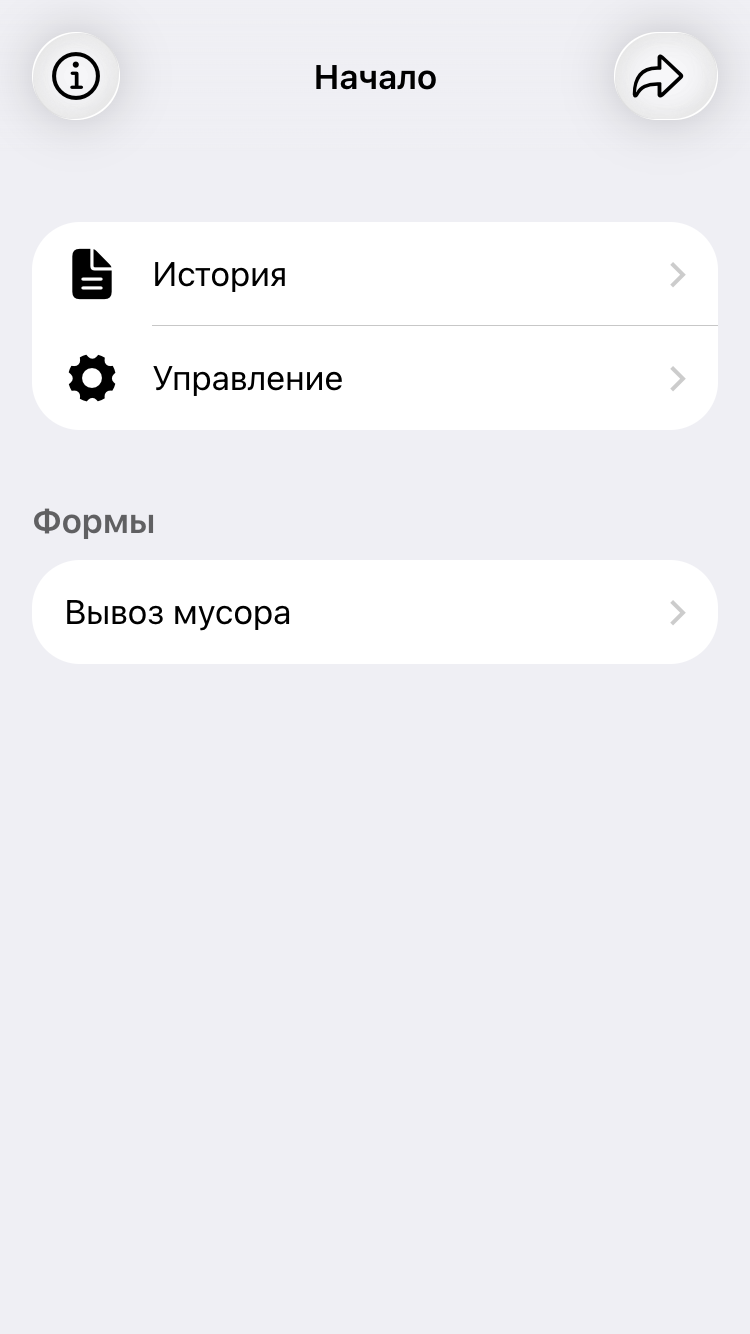Tap the share arrow icon
Image resolution: width=750 pixels, height=1334 pixels.
[x=665, y=77]
